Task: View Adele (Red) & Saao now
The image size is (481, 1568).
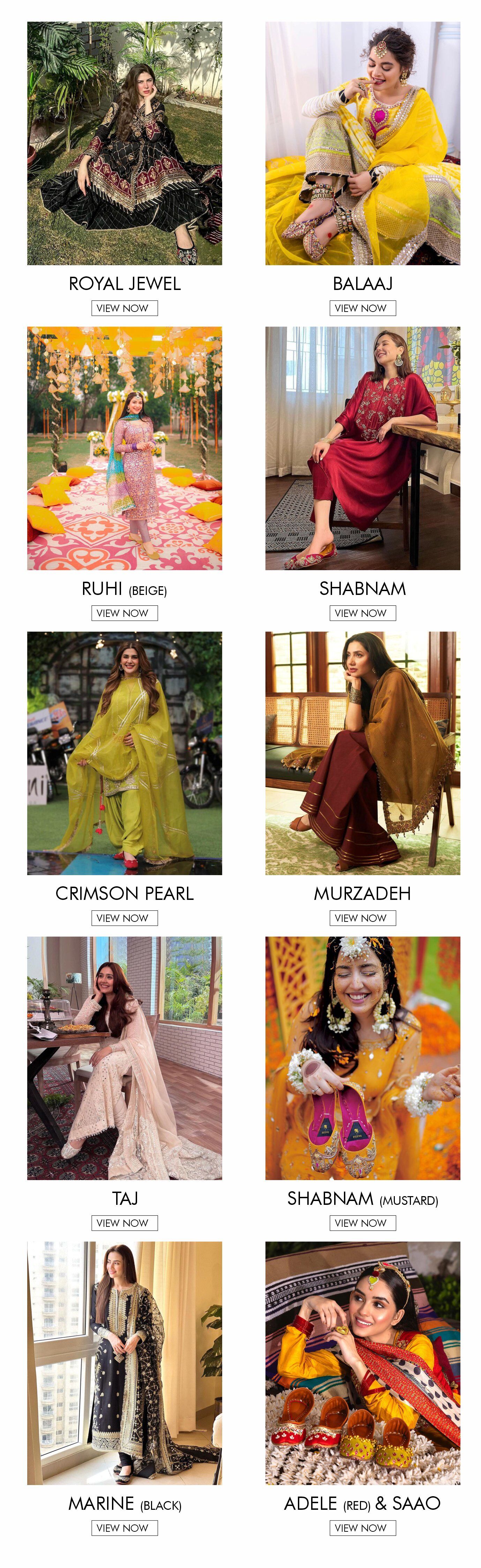Action: click(x=362, y=1528)
